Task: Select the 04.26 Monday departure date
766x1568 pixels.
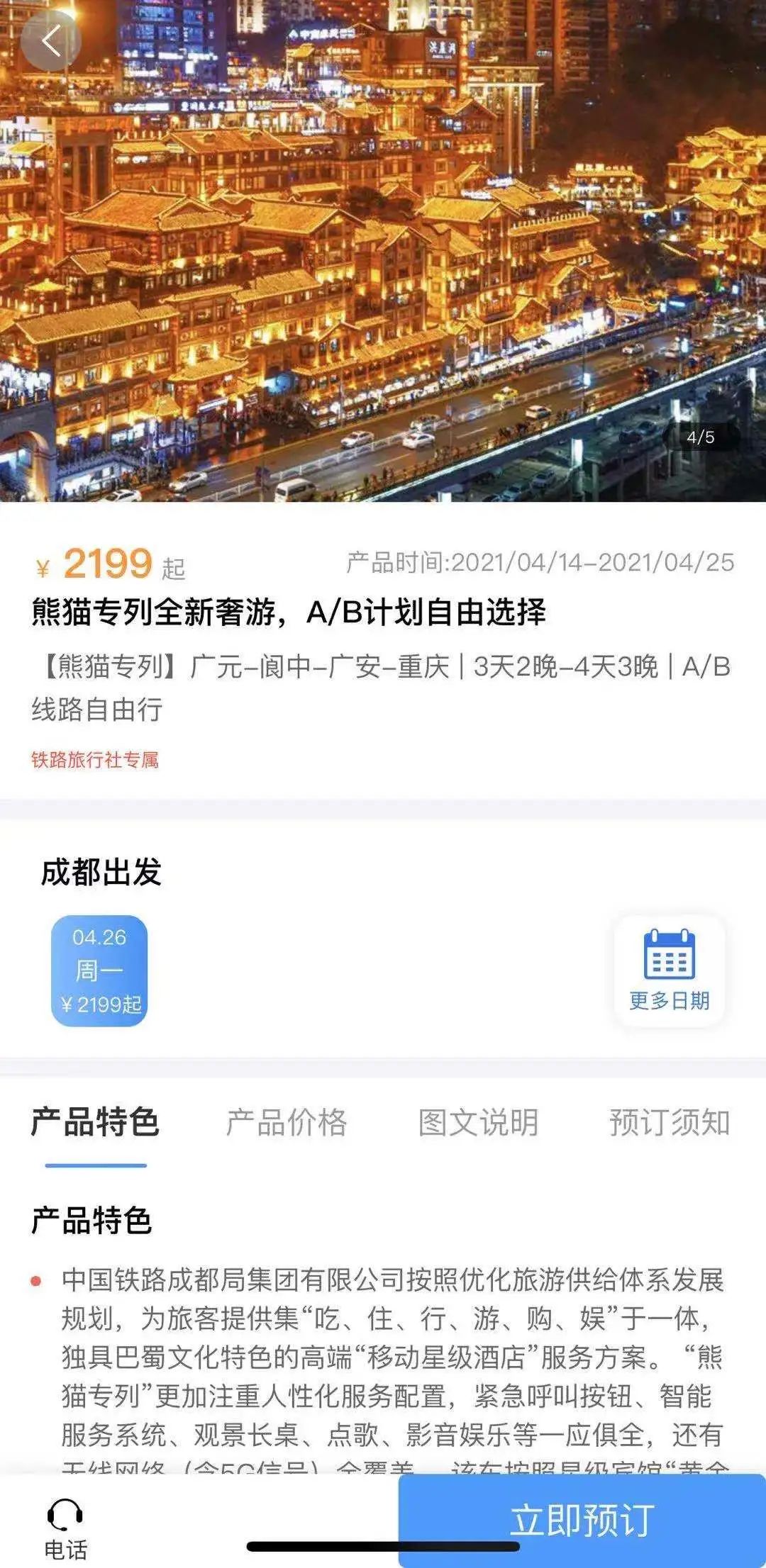Action: coord(99,970)
